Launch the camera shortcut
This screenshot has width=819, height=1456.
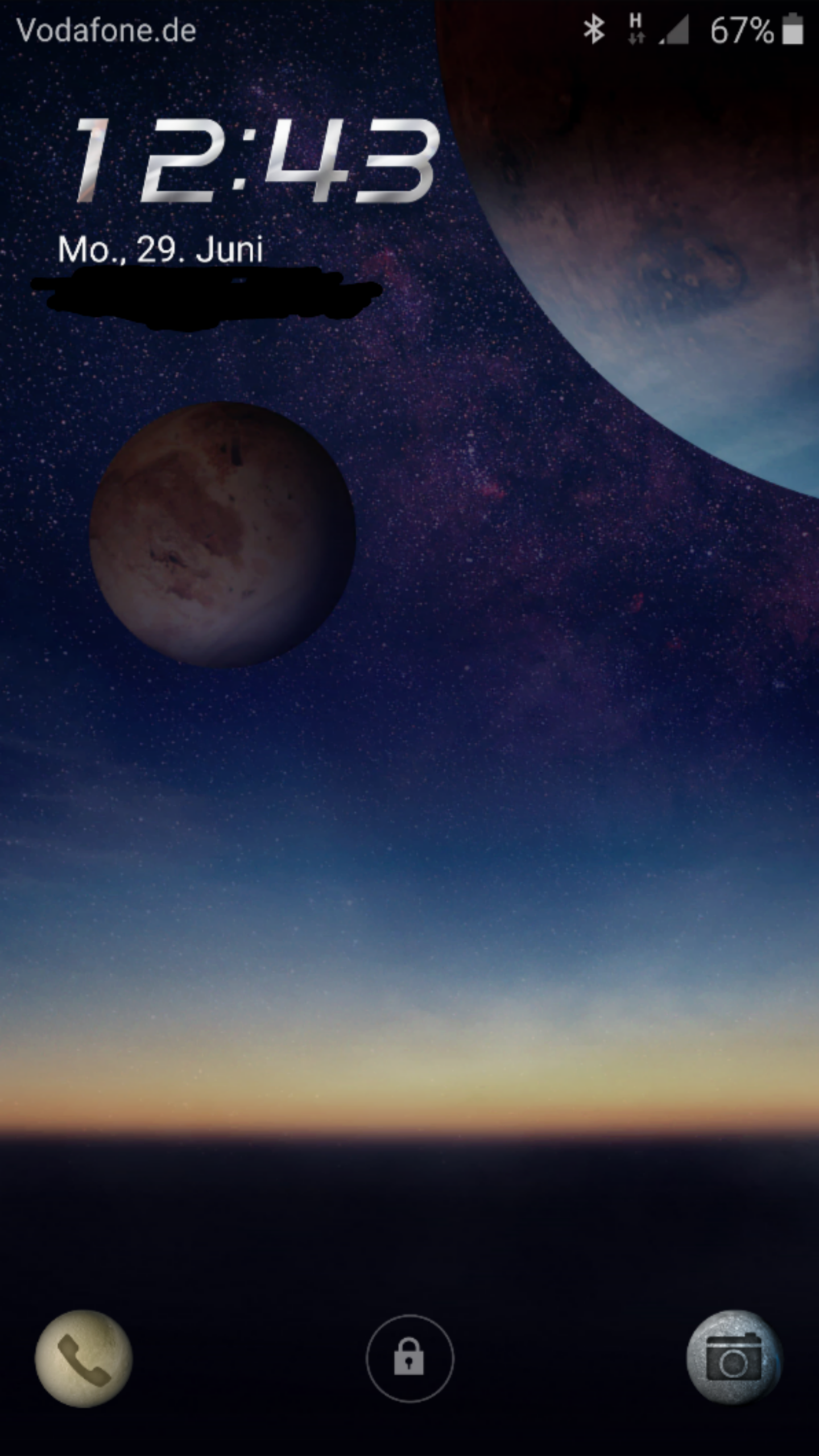(734, 1359)
